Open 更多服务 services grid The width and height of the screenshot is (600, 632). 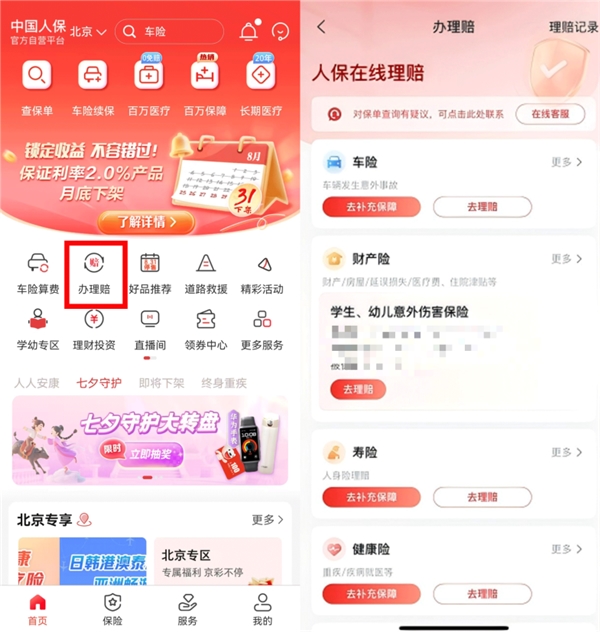pos(262,329)
